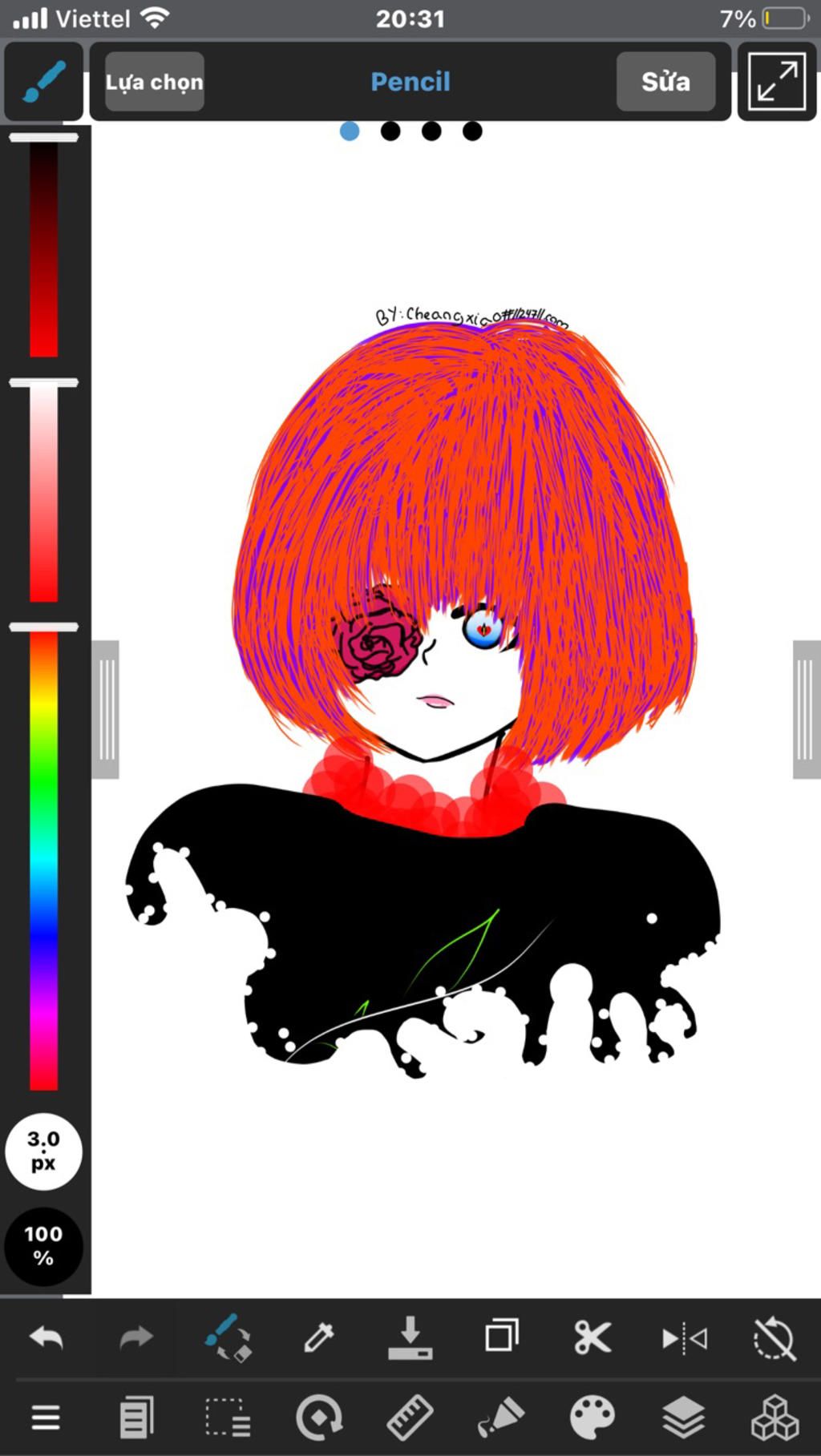The width and height of the screenshot is (821, 1456).
Task: Select the eyedropper color picker
Action: (x=319, y=1337)
